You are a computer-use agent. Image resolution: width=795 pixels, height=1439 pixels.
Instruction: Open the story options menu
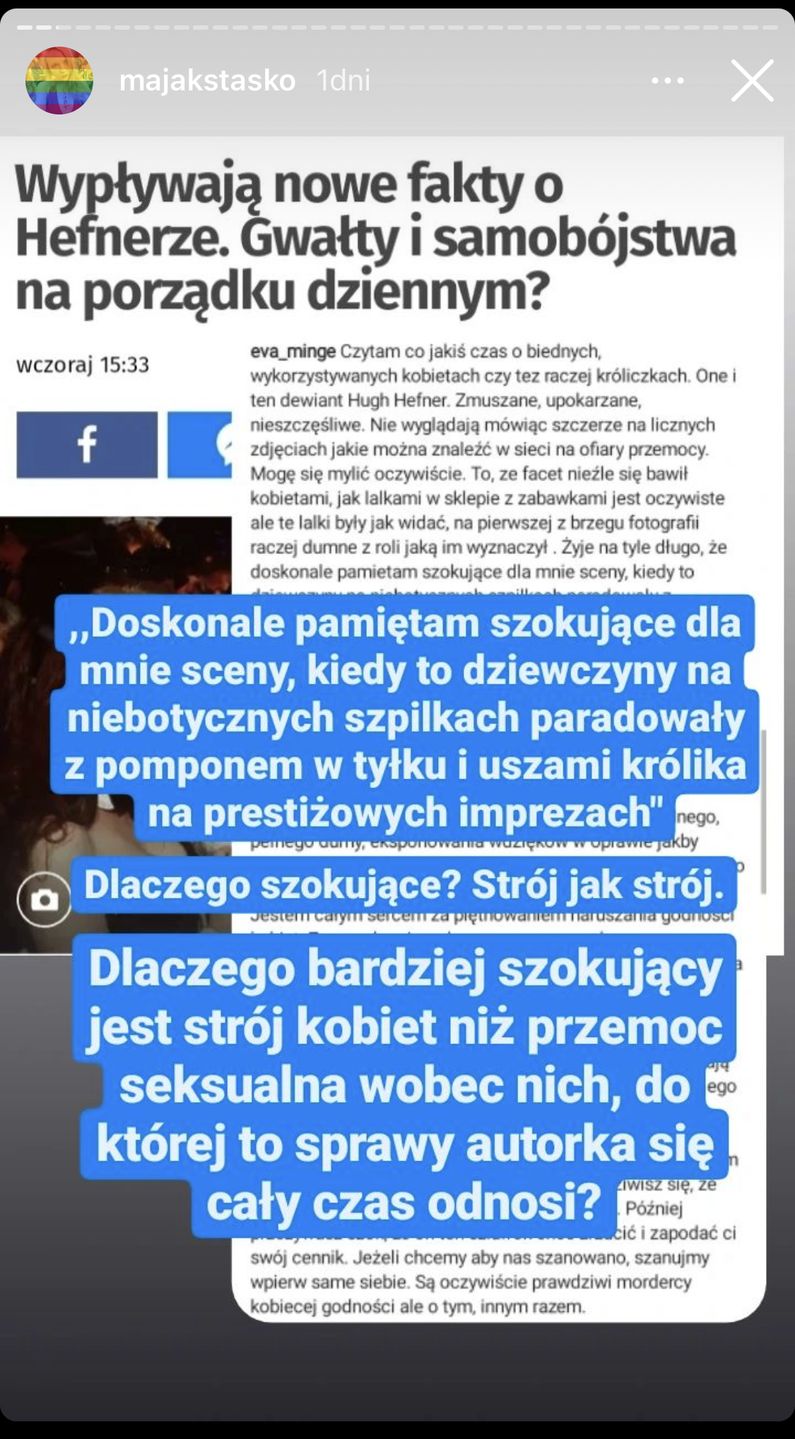tap(667, 81)
